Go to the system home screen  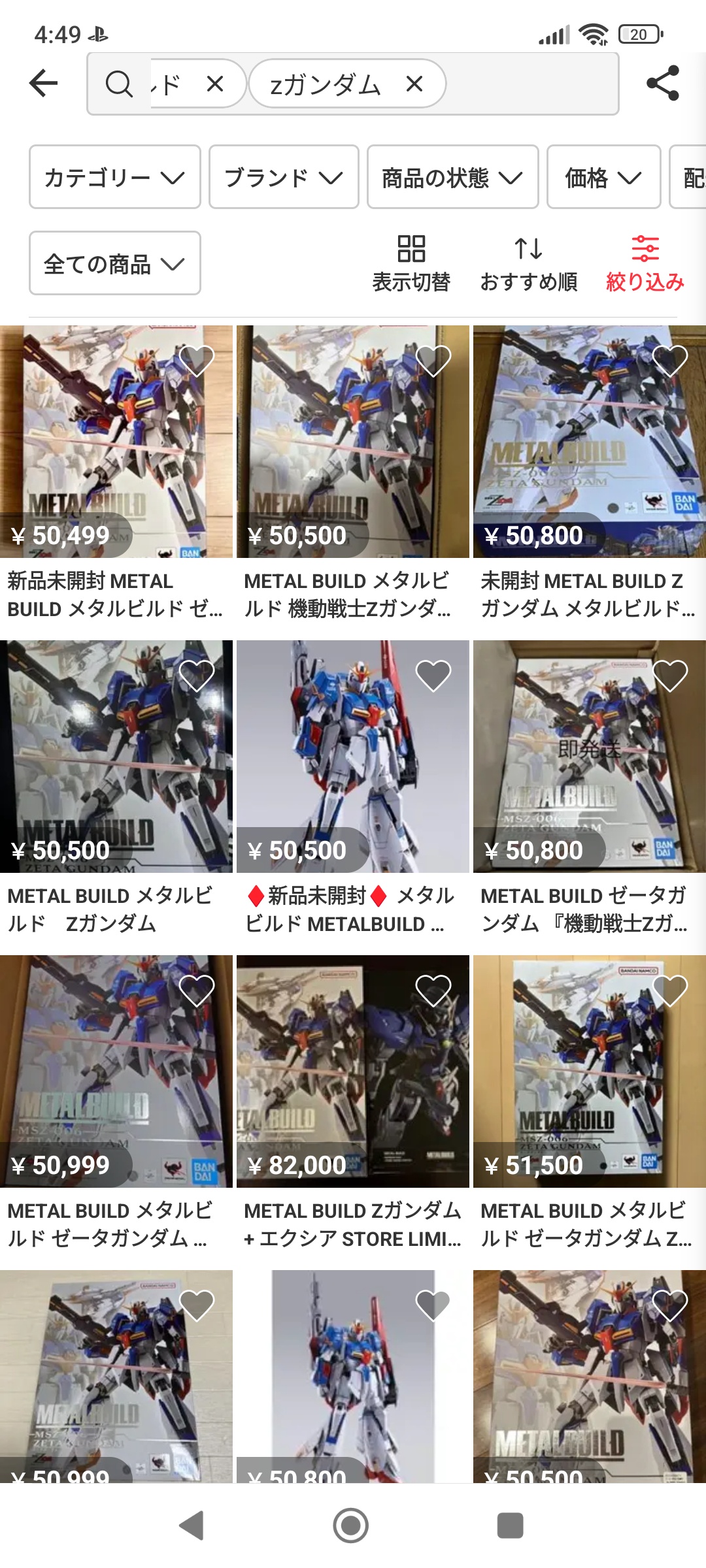point(351,1526)
